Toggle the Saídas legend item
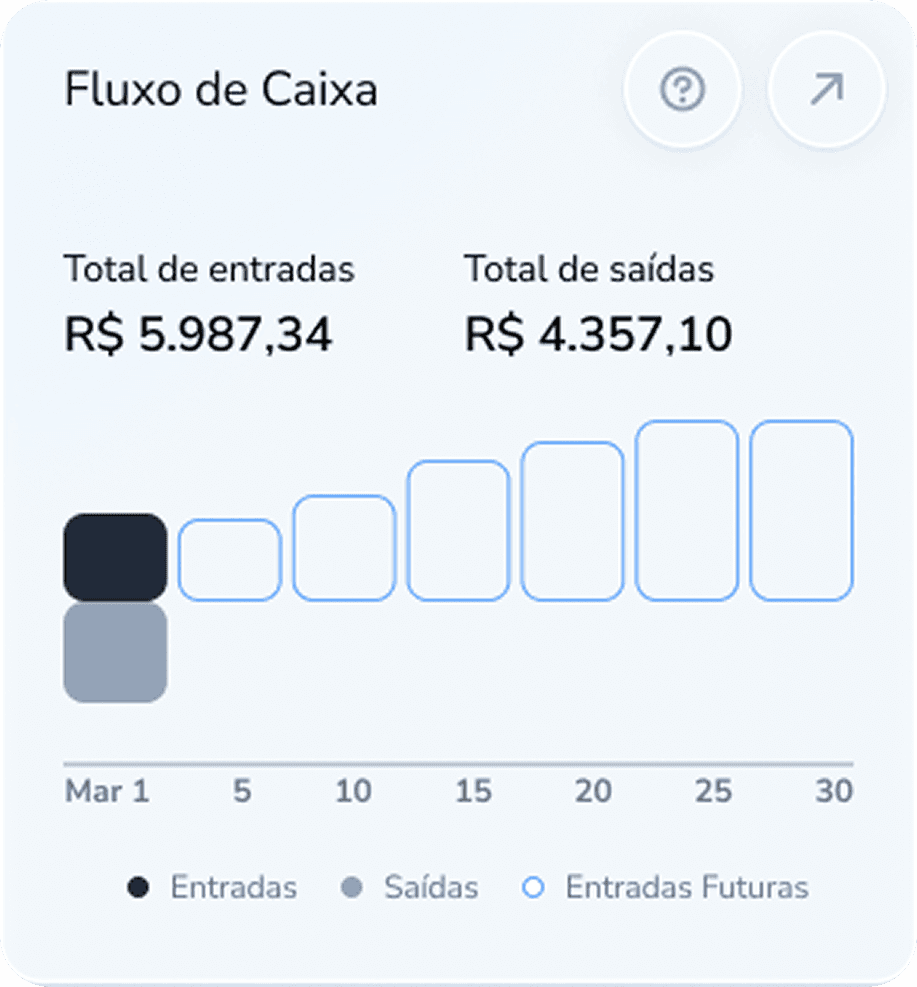Image resolution: width=917 pixels, height=987 pixels. pos(430,887)
